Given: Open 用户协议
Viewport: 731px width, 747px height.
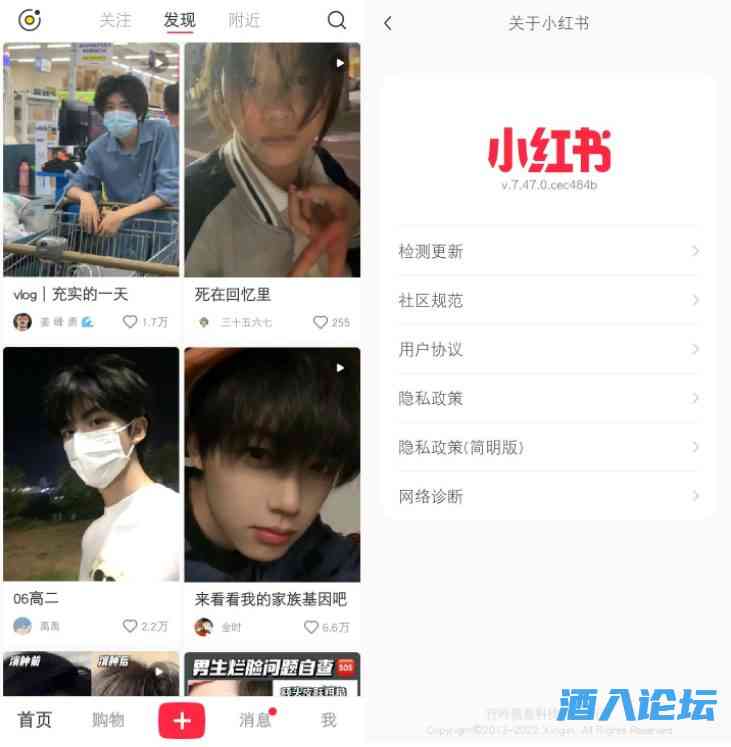Looking at the screenshot, I should [548, 350].
